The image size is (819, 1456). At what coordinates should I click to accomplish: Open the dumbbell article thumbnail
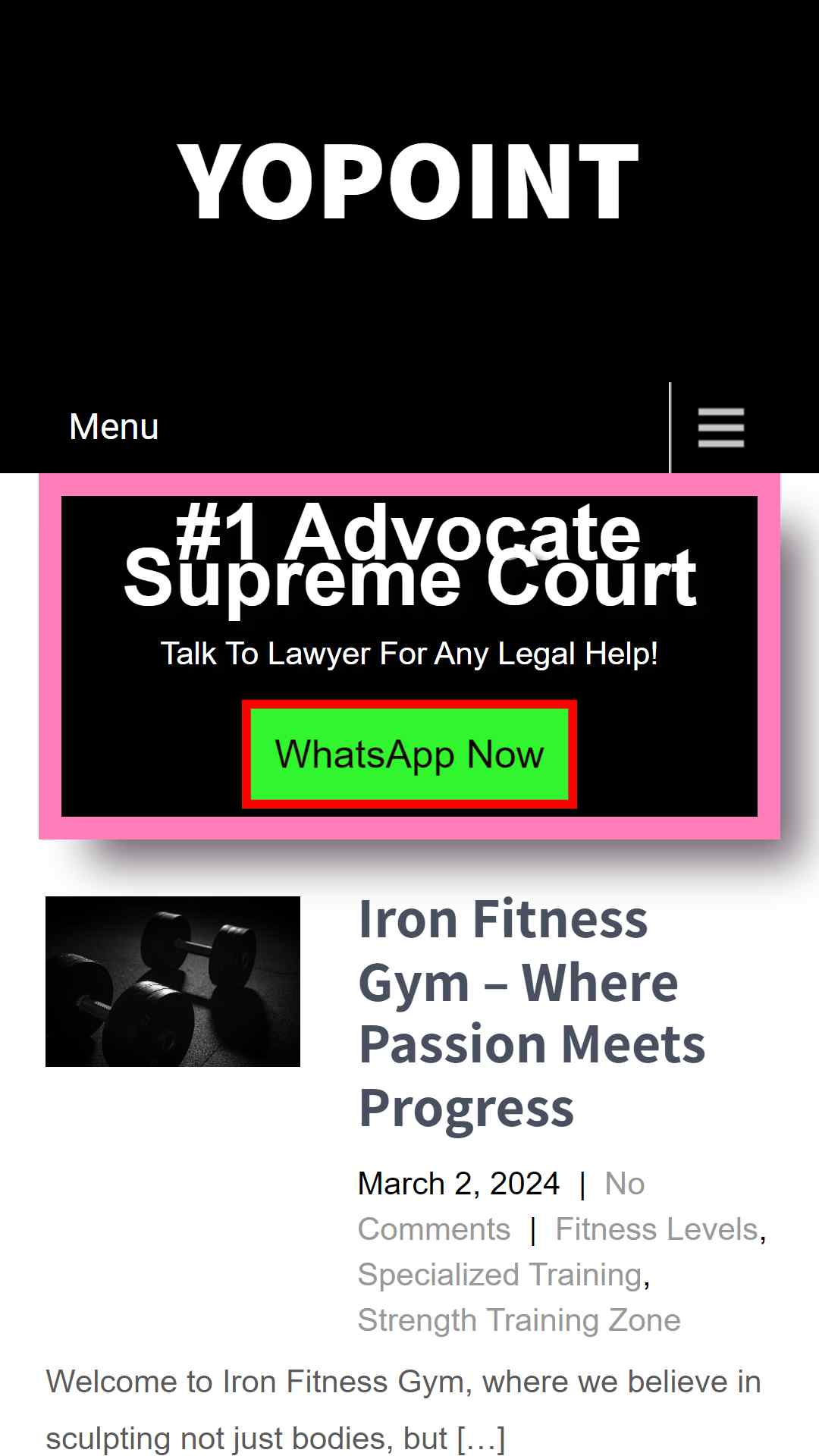(173, 981)
